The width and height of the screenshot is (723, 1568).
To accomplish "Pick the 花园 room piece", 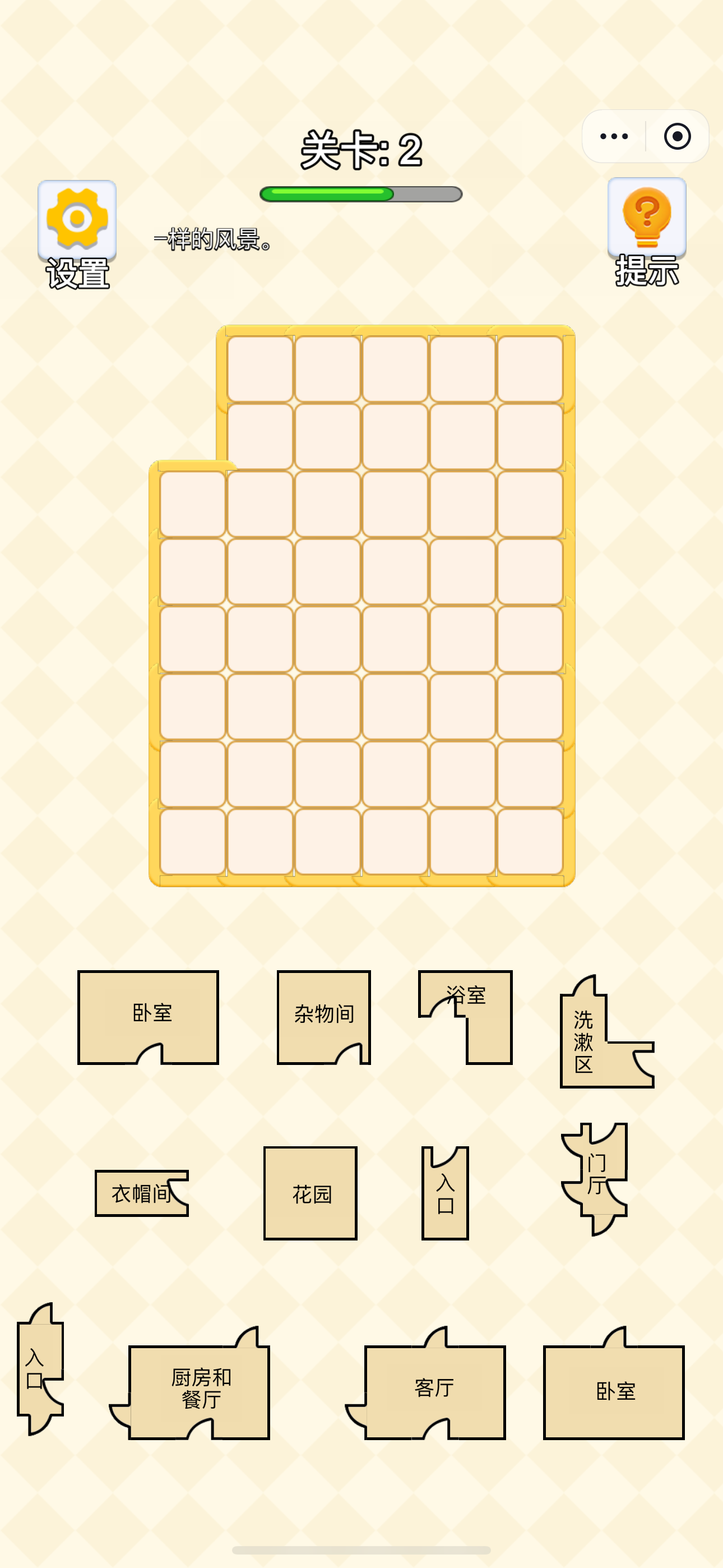I will click(x=310, y=1193).
